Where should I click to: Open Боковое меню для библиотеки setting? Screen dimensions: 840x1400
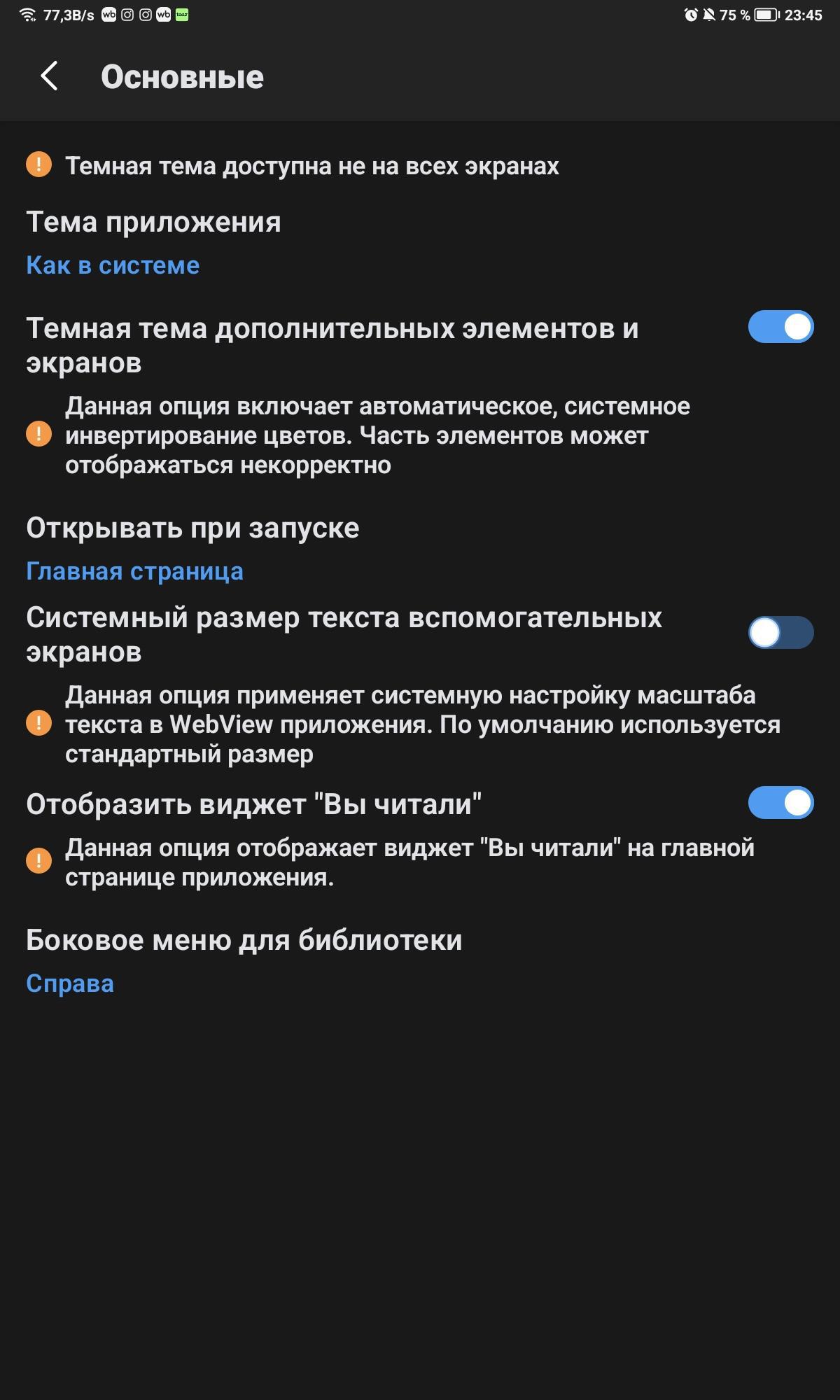point(244,960)
